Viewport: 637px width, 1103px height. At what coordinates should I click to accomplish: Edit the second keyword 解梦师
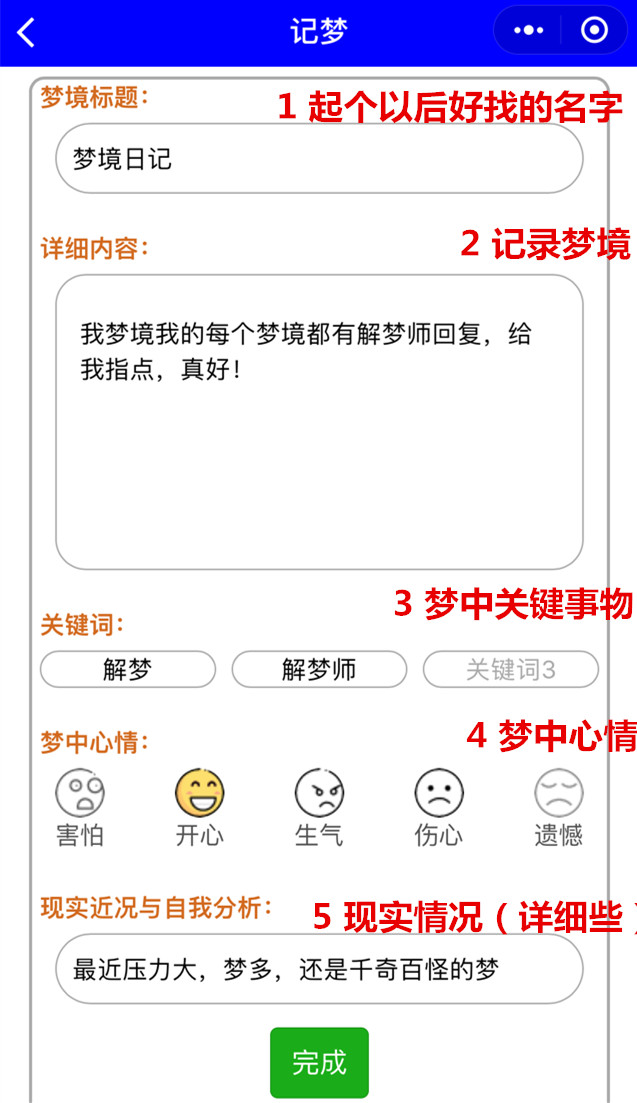click(319, 669)
